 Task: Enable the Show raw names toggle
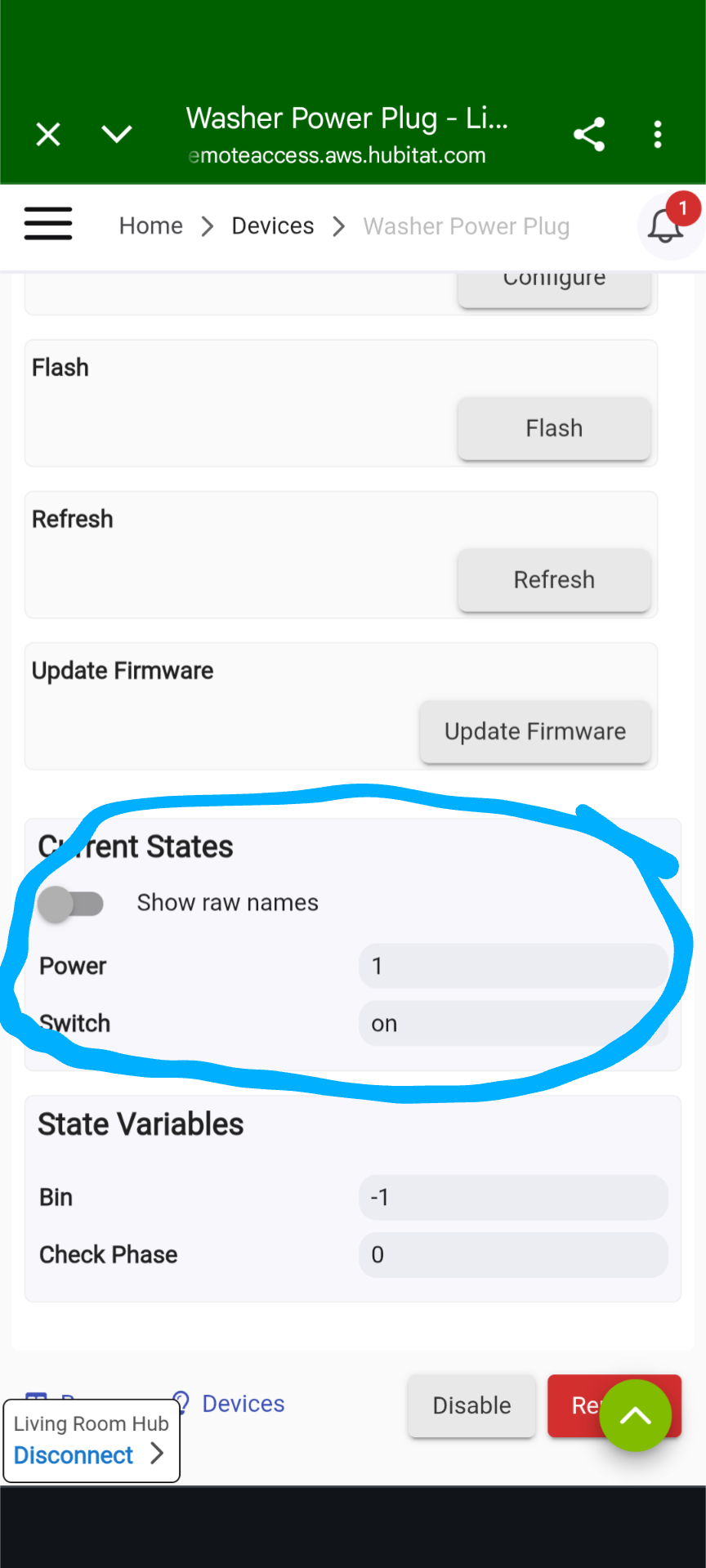(x=72, y=903)
